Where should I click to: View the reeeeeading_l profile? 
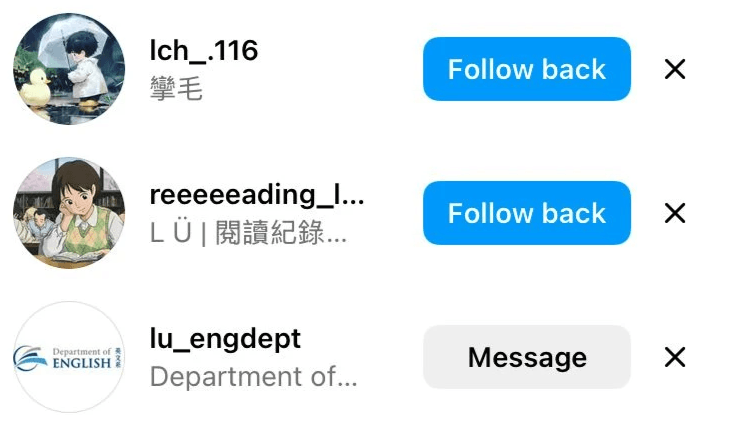pyautogui.click(x=256, y=195)
